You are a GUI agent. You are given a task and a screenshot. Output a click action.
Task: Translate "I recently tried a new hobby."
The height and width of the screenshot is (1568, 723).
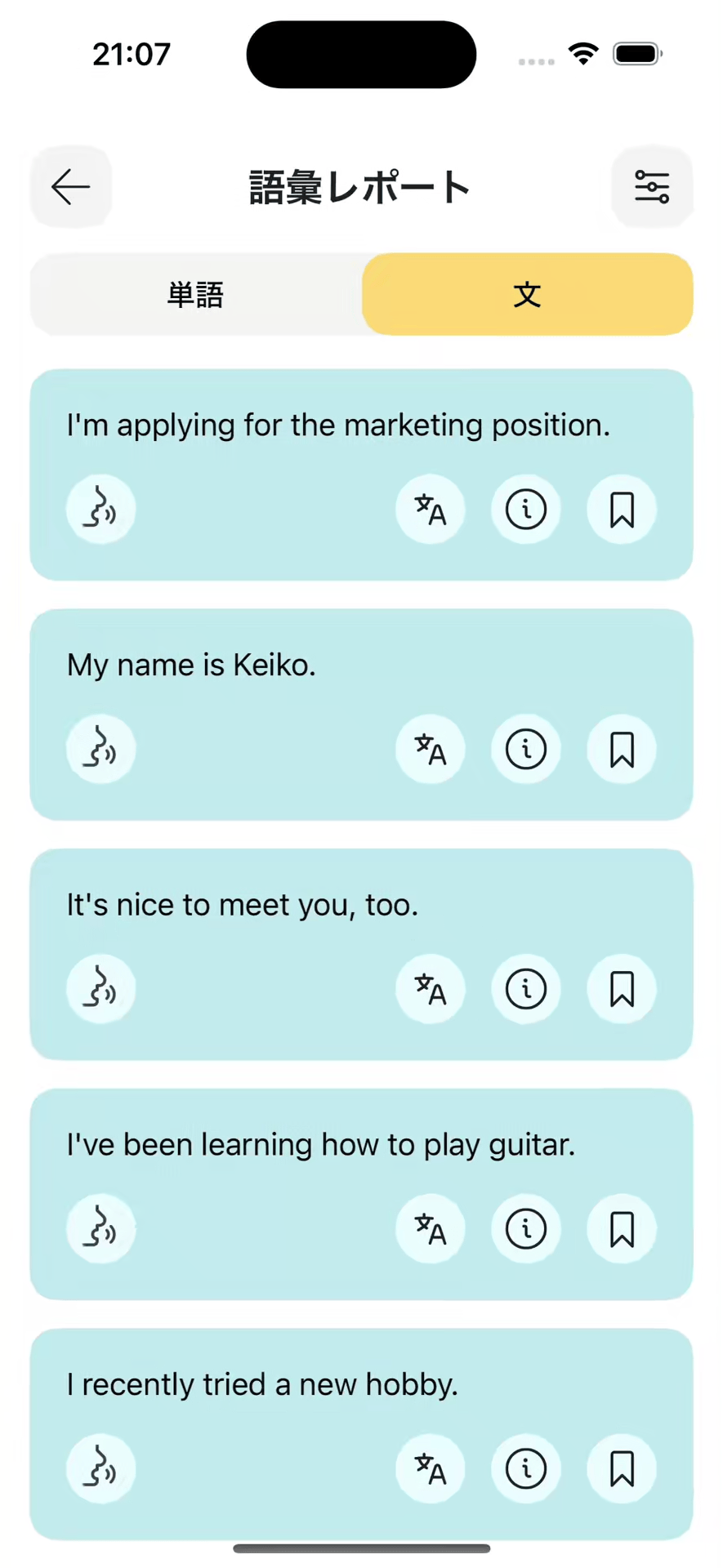point(431,1468)
